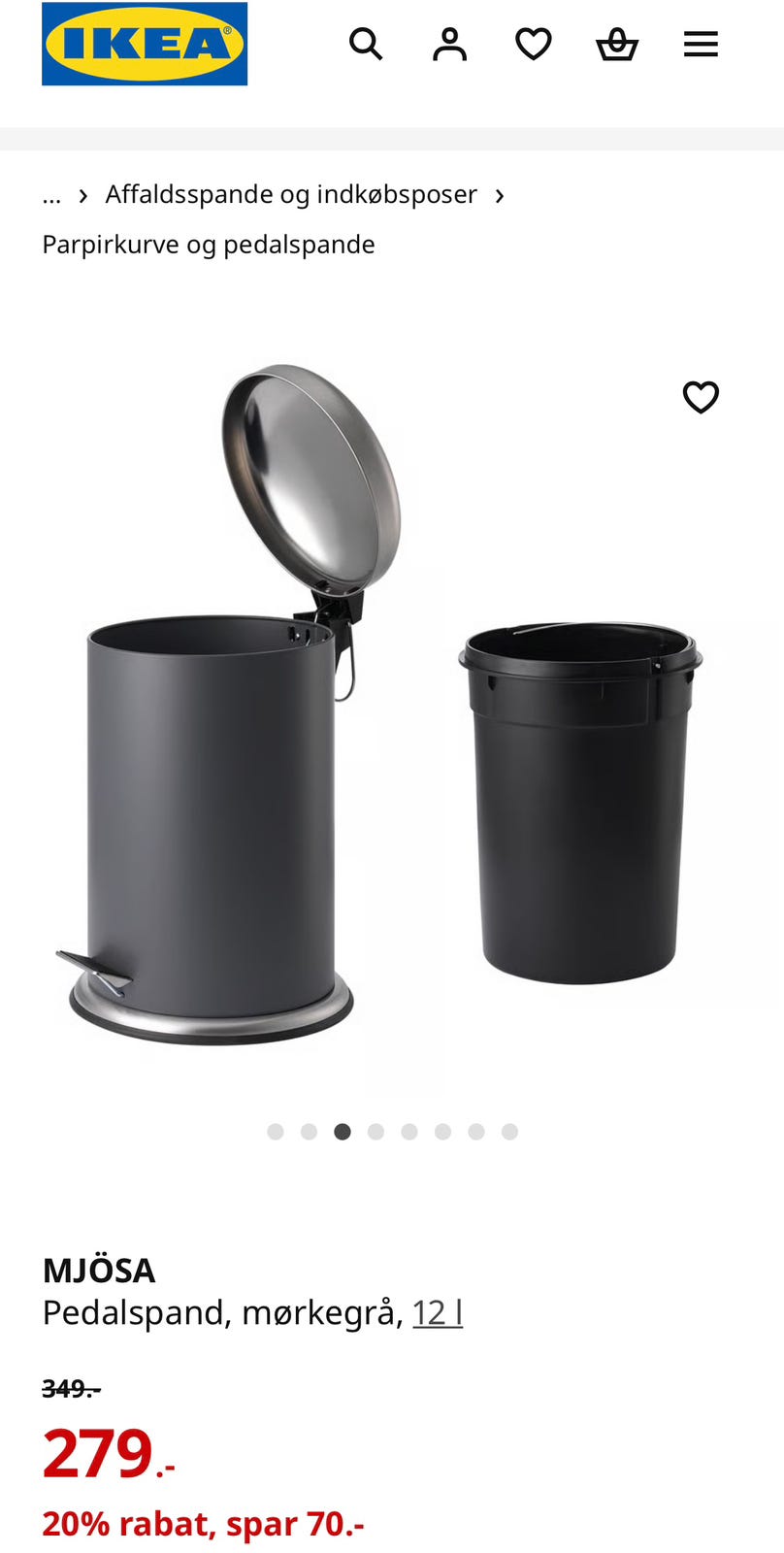
Task: Open the shopping basket
Action: 616,44
